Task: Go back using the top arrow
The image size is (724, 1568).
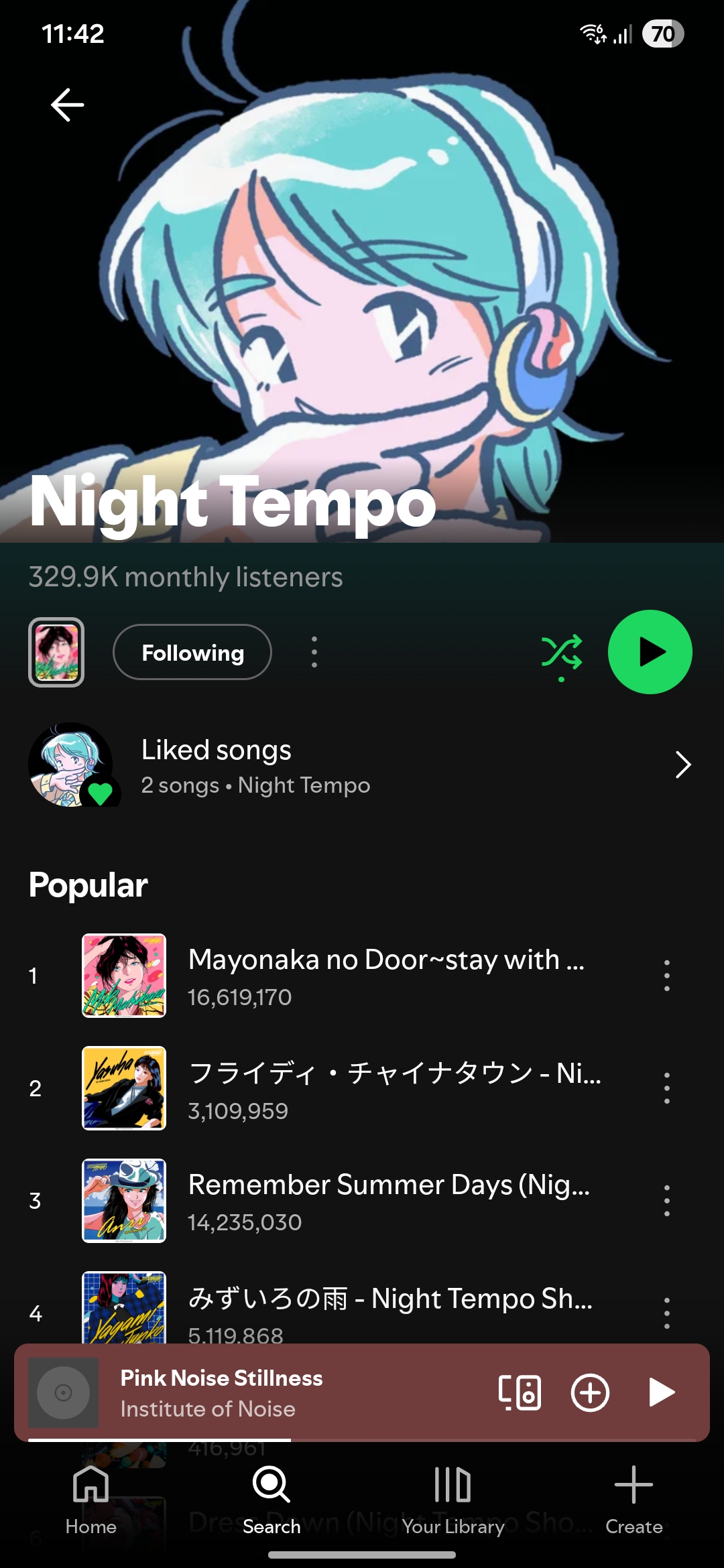Action: (x=68, y=105)
